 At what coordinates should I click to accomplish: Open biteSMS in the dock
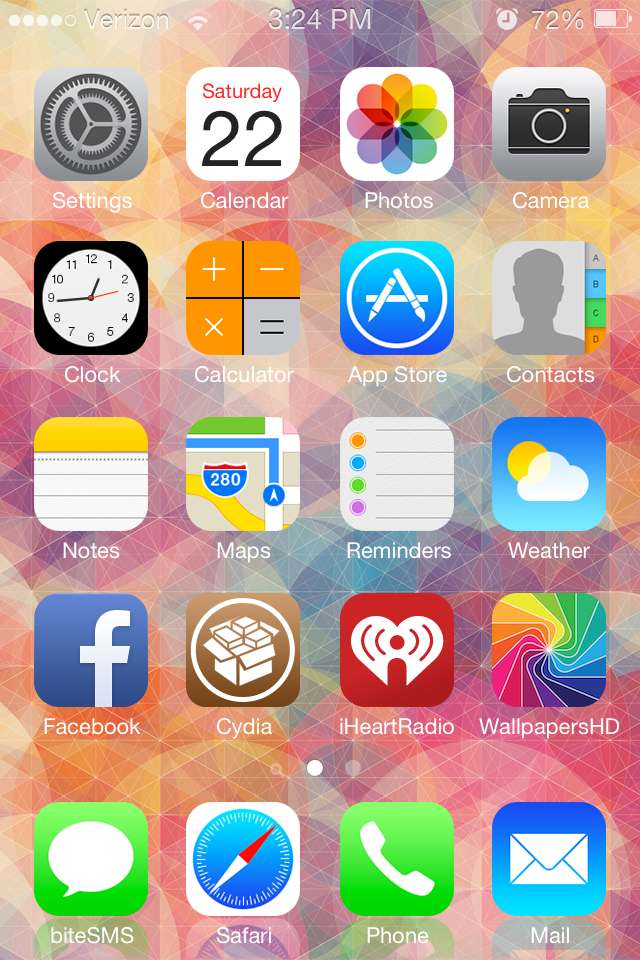click(x=91, y=859)
